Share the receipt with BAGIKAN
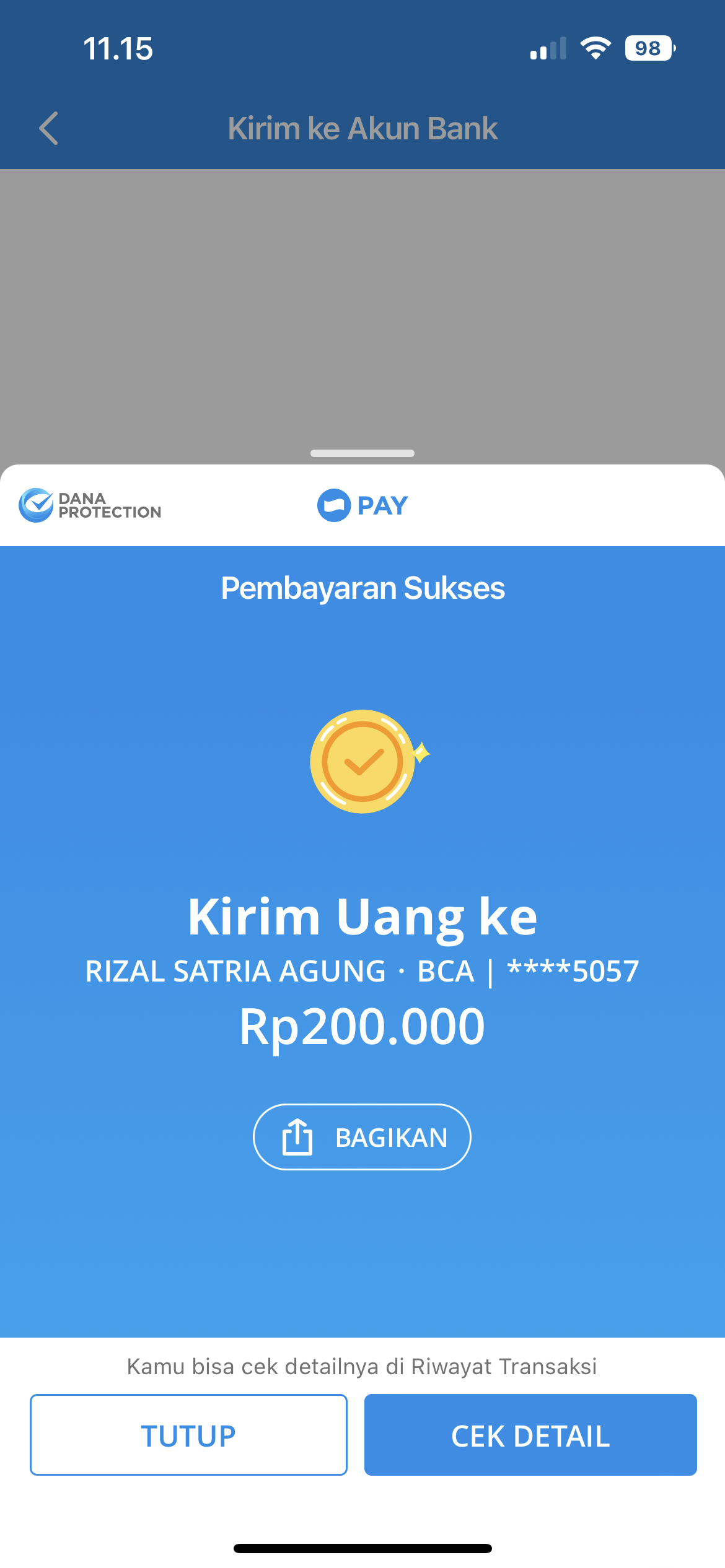This screenshot has width=725, height=1568. coord(362,1137)
